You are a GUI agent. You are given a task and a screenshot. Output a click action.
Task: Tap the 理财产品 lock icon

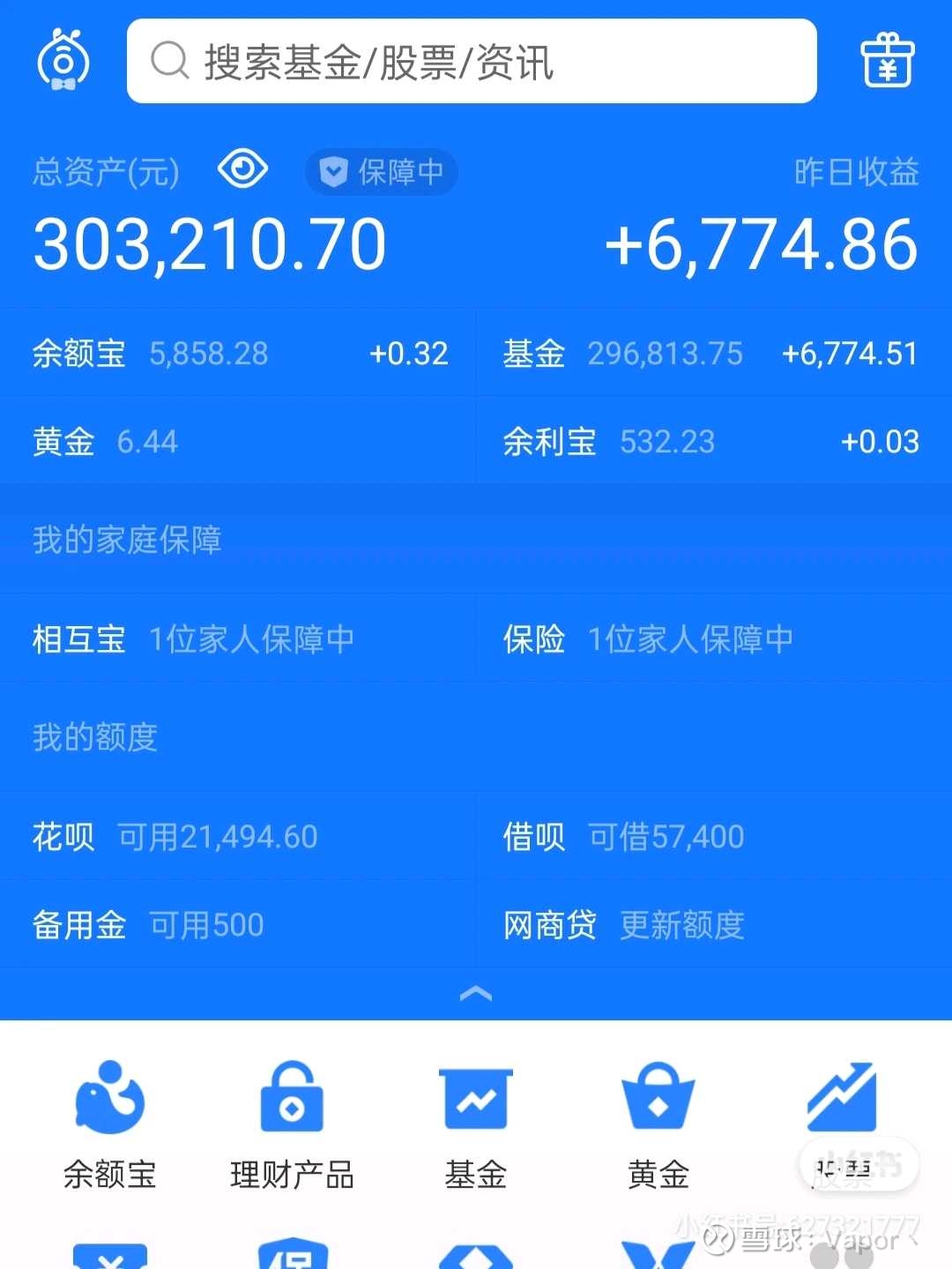tap(292, 1098)
